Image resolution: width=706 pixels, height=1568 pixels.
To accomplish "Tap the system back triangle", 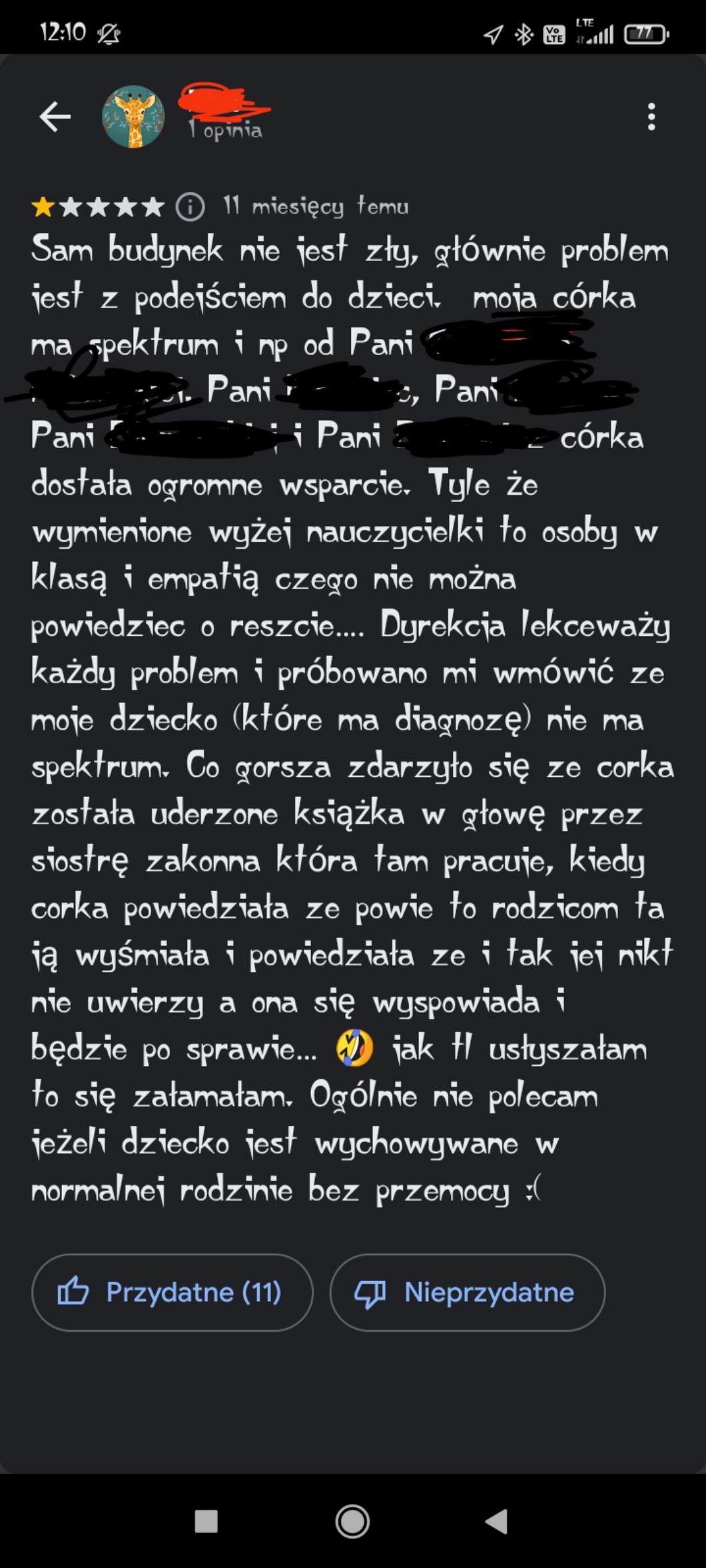I will (496, 1521).
